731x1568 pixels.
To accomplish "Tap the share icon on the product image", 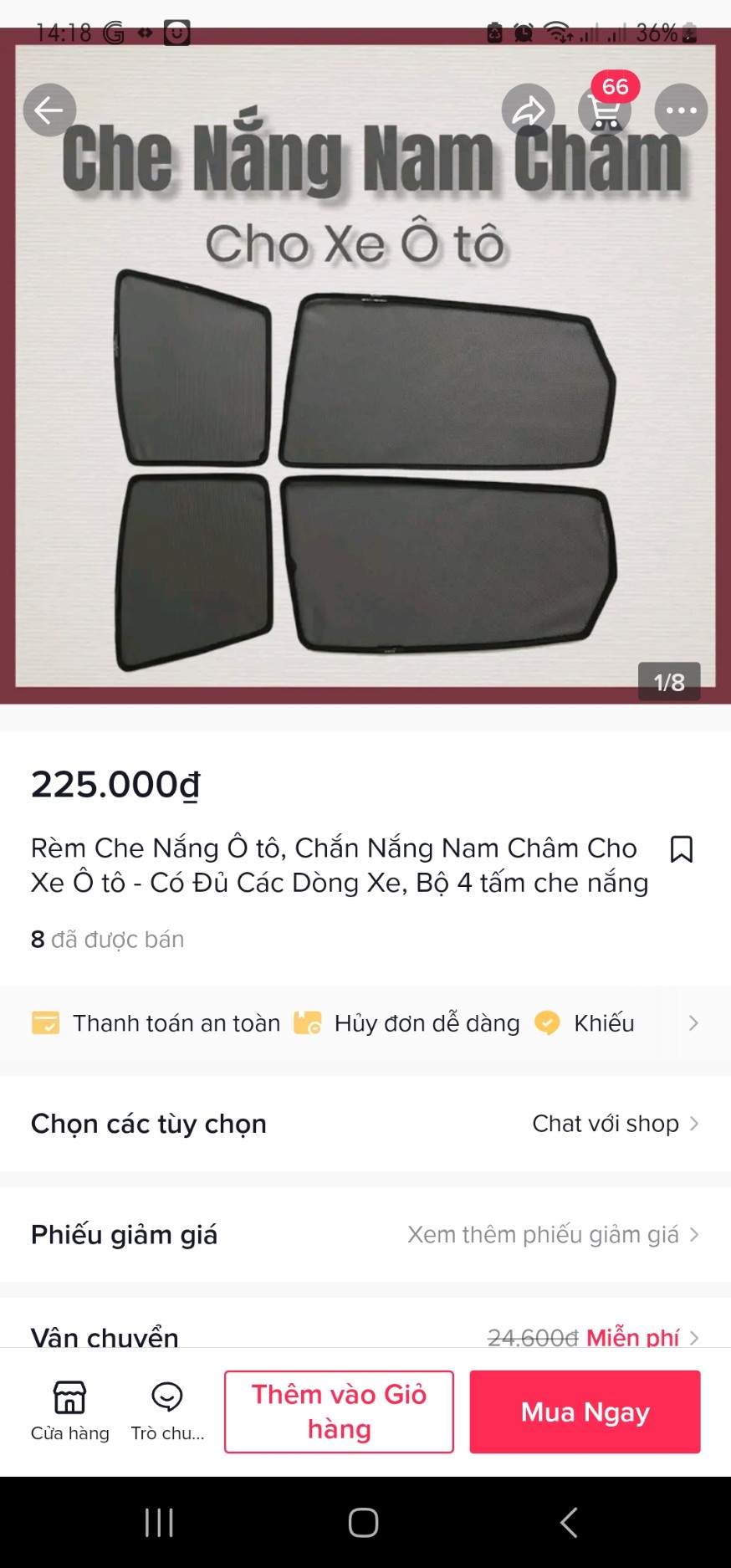I will point(529,110).
